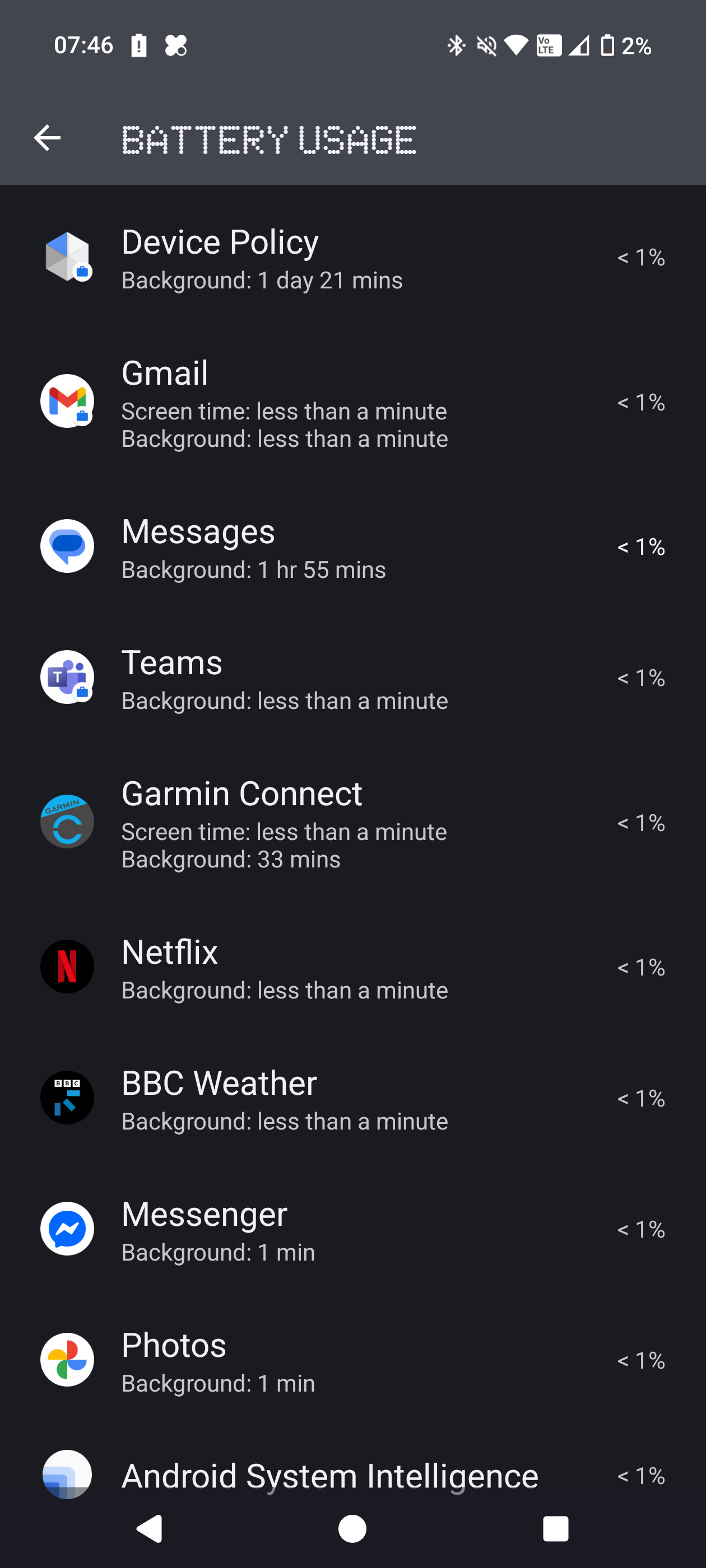Image resolution: width=706 pixels, height=1568 pixels.
Task: Open Gmail battery usage details
Action: click(352, 402)
